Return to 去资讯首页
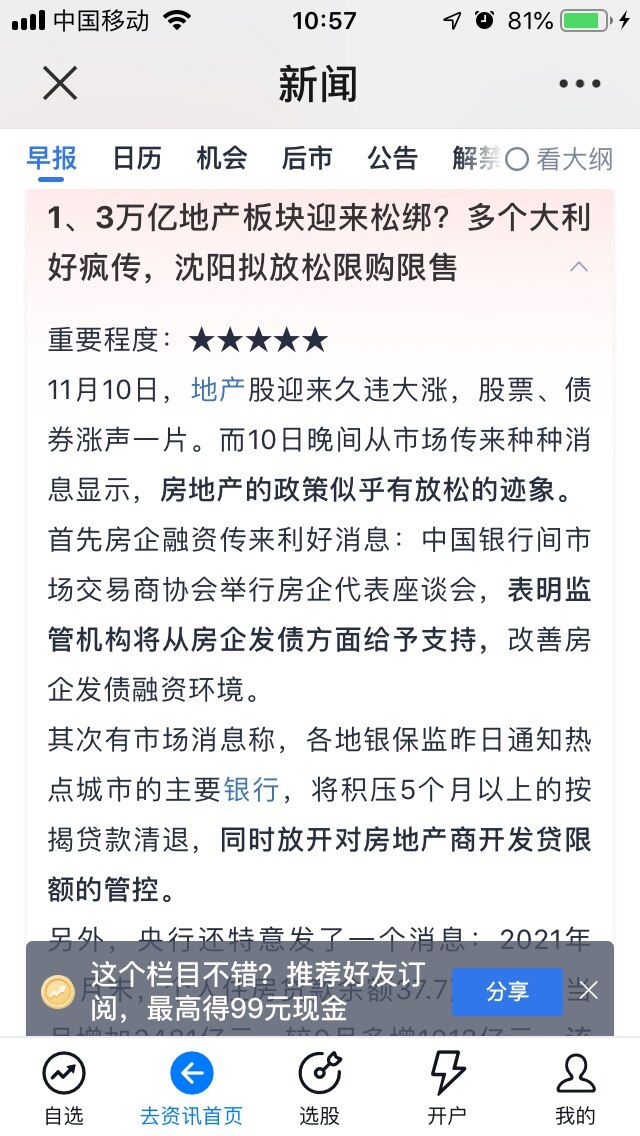640x1136 pixels. (191, 1088)
